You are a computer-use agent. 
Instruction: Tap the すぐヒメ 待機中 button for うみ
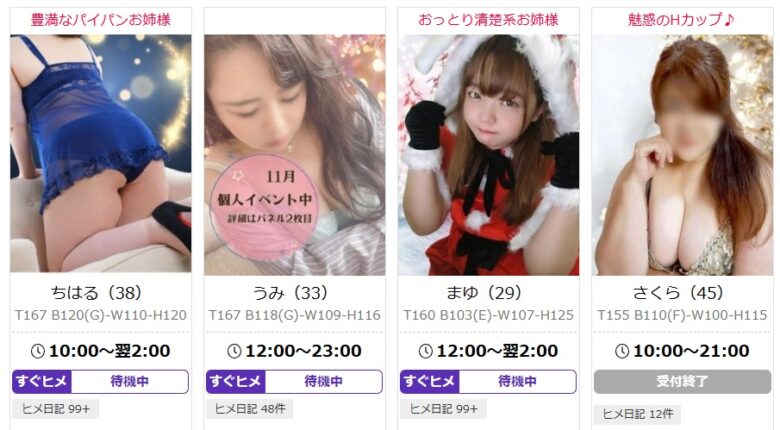(x=294, y=382)
